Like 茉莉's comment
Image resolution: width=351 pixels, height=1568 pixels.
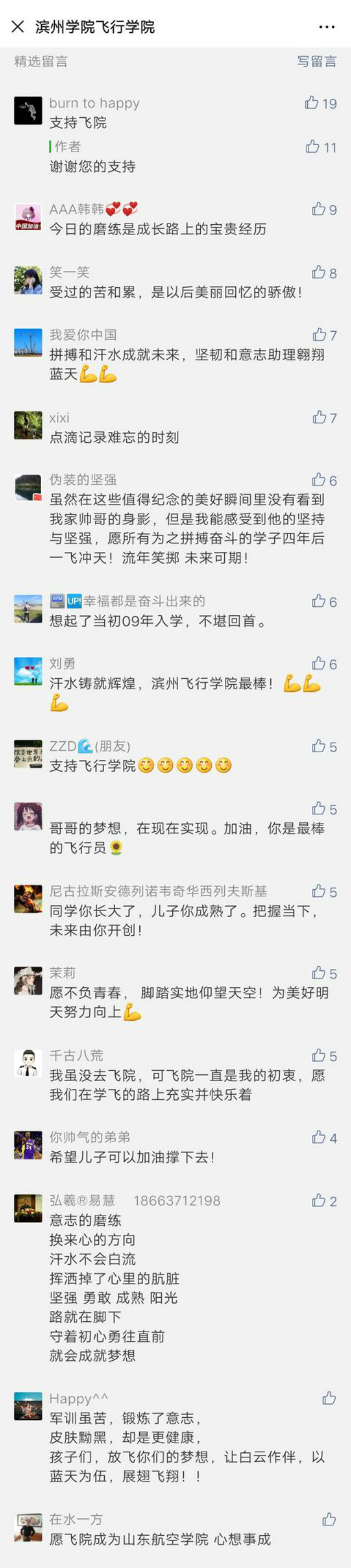[319, 973]
